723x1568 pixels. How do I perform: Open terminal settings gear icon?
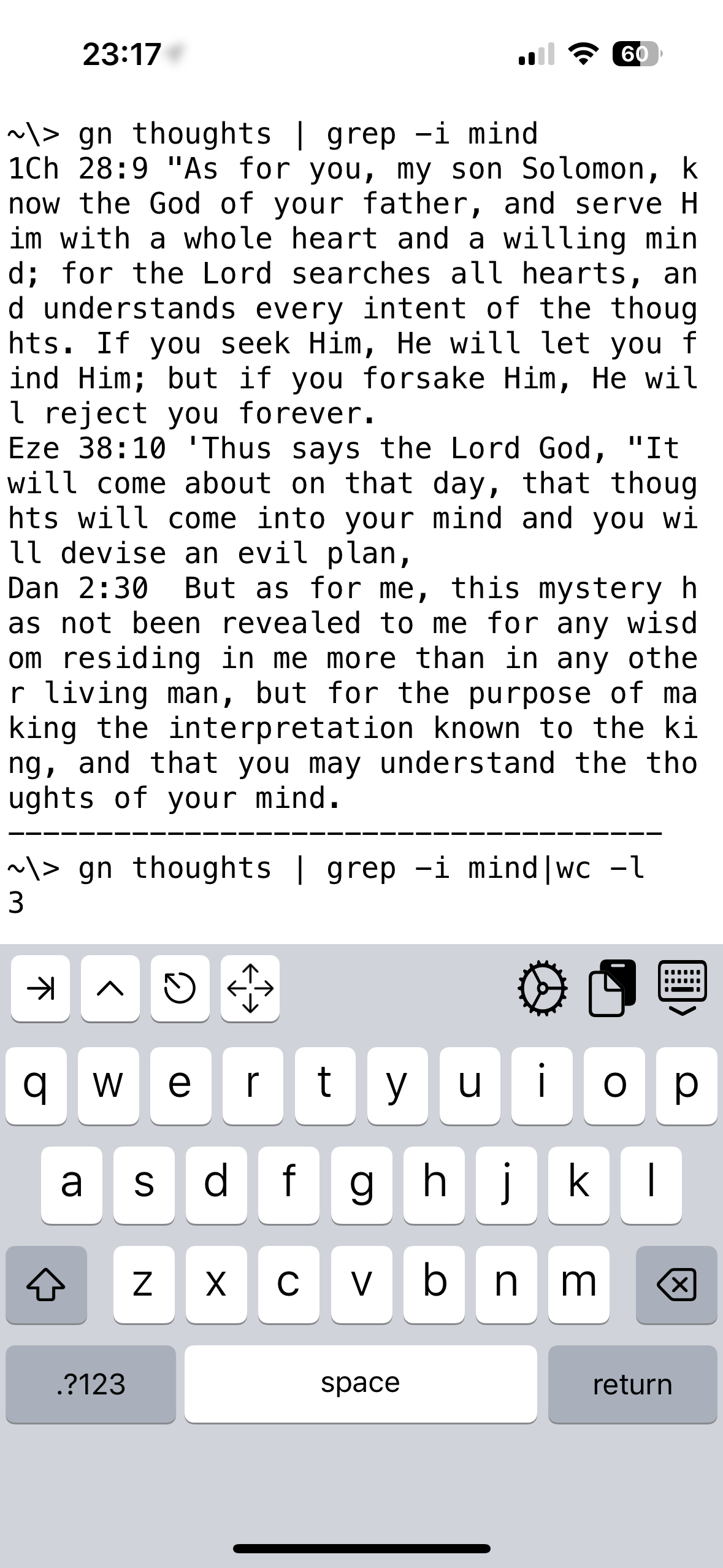(x=543, y=988)
